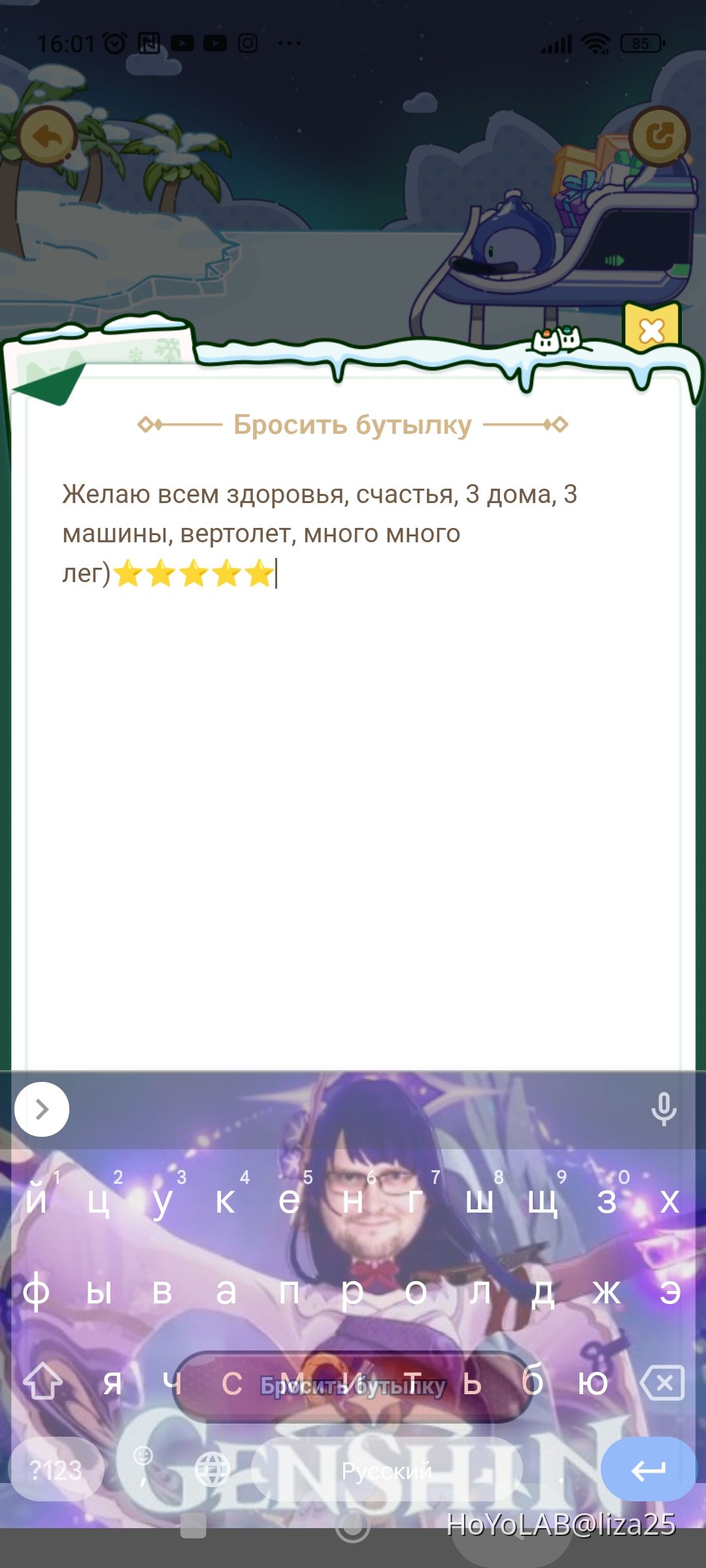Start voice input with microphone
706x1568 pixels.
[664, 1109]
